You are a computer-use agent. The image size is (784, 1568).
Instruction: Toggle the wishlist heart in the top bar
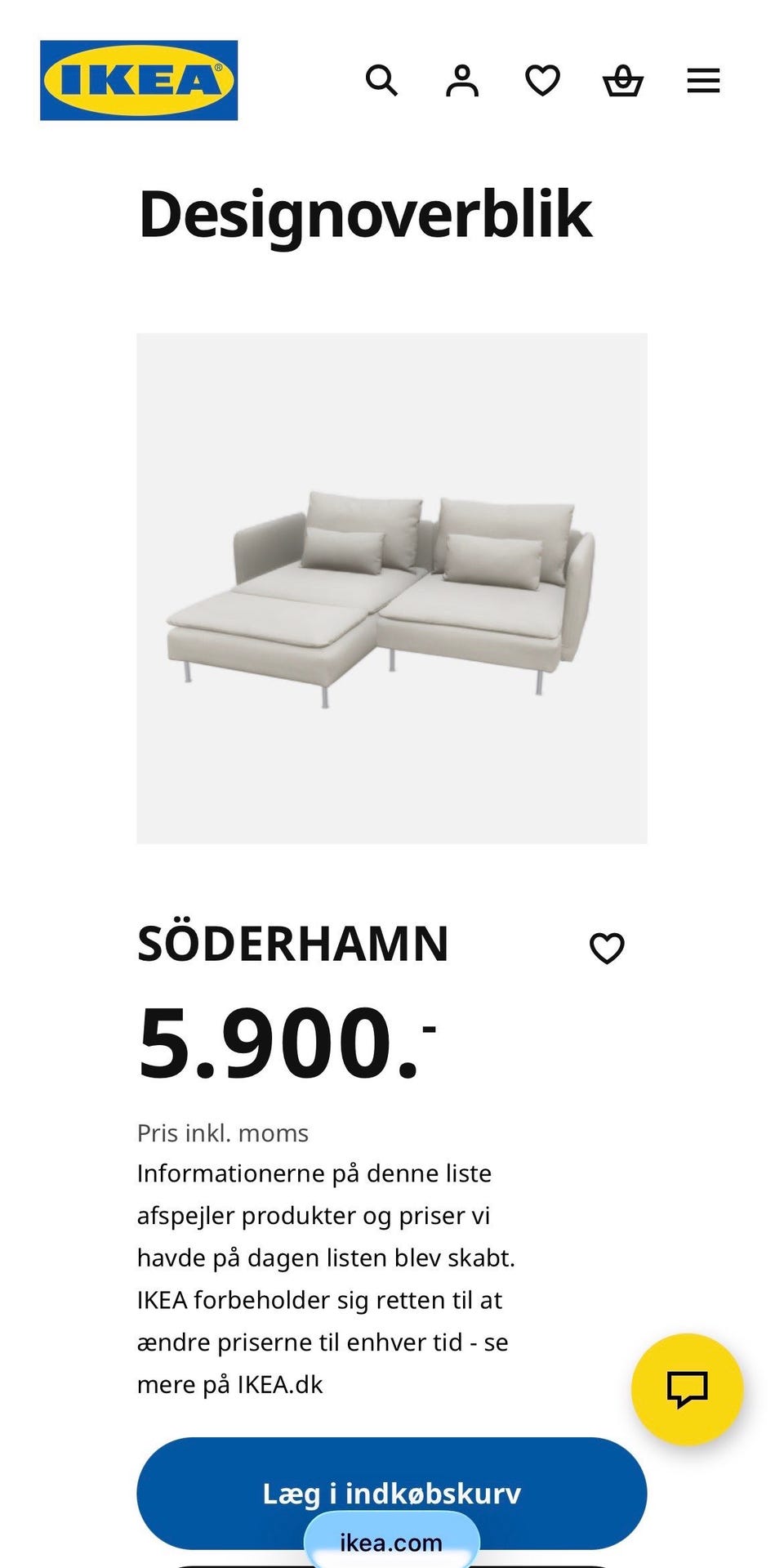[x=542, y=80]
